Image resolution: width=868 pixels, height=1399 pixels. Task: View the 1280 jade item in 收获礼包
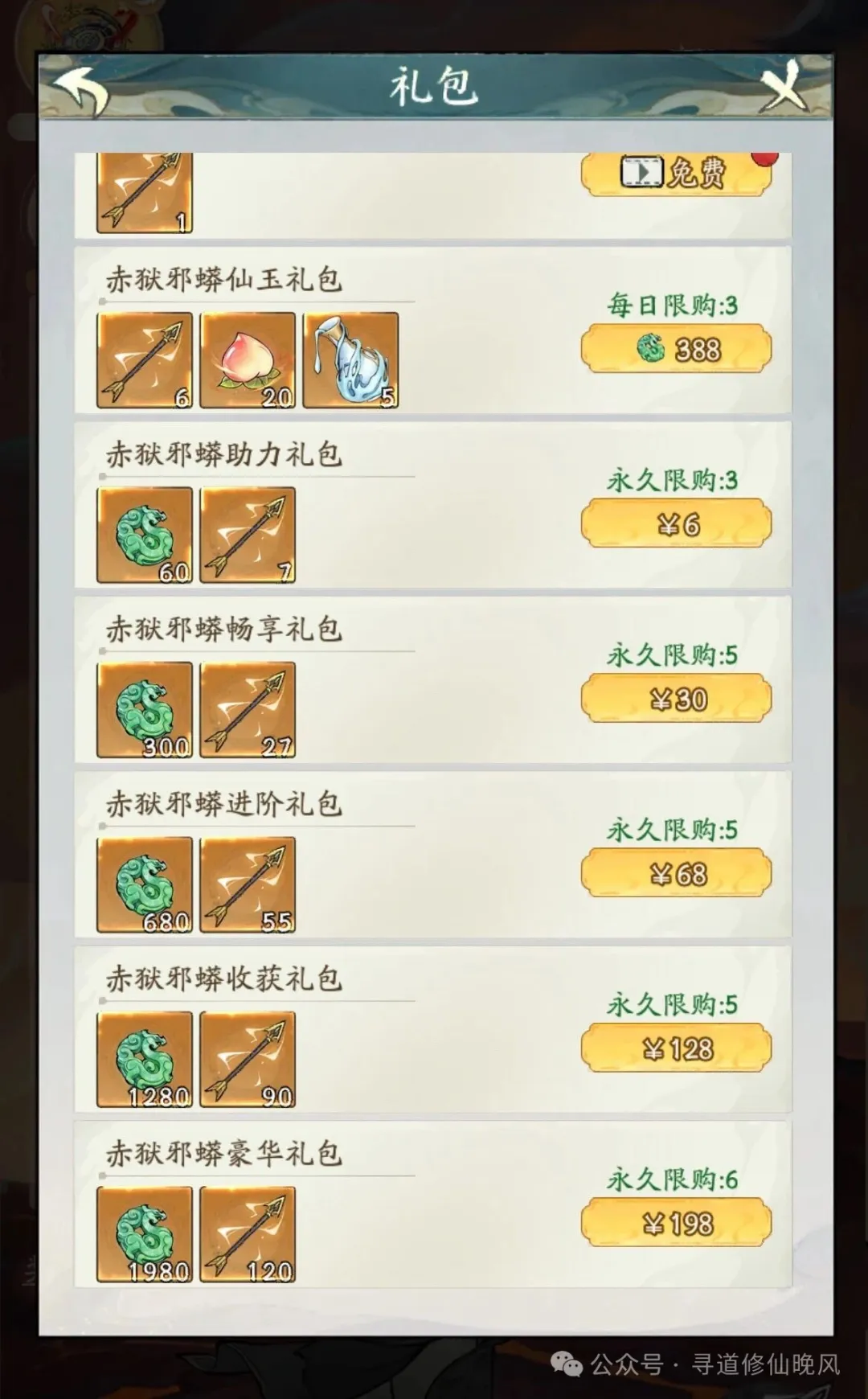(145, 1060)
